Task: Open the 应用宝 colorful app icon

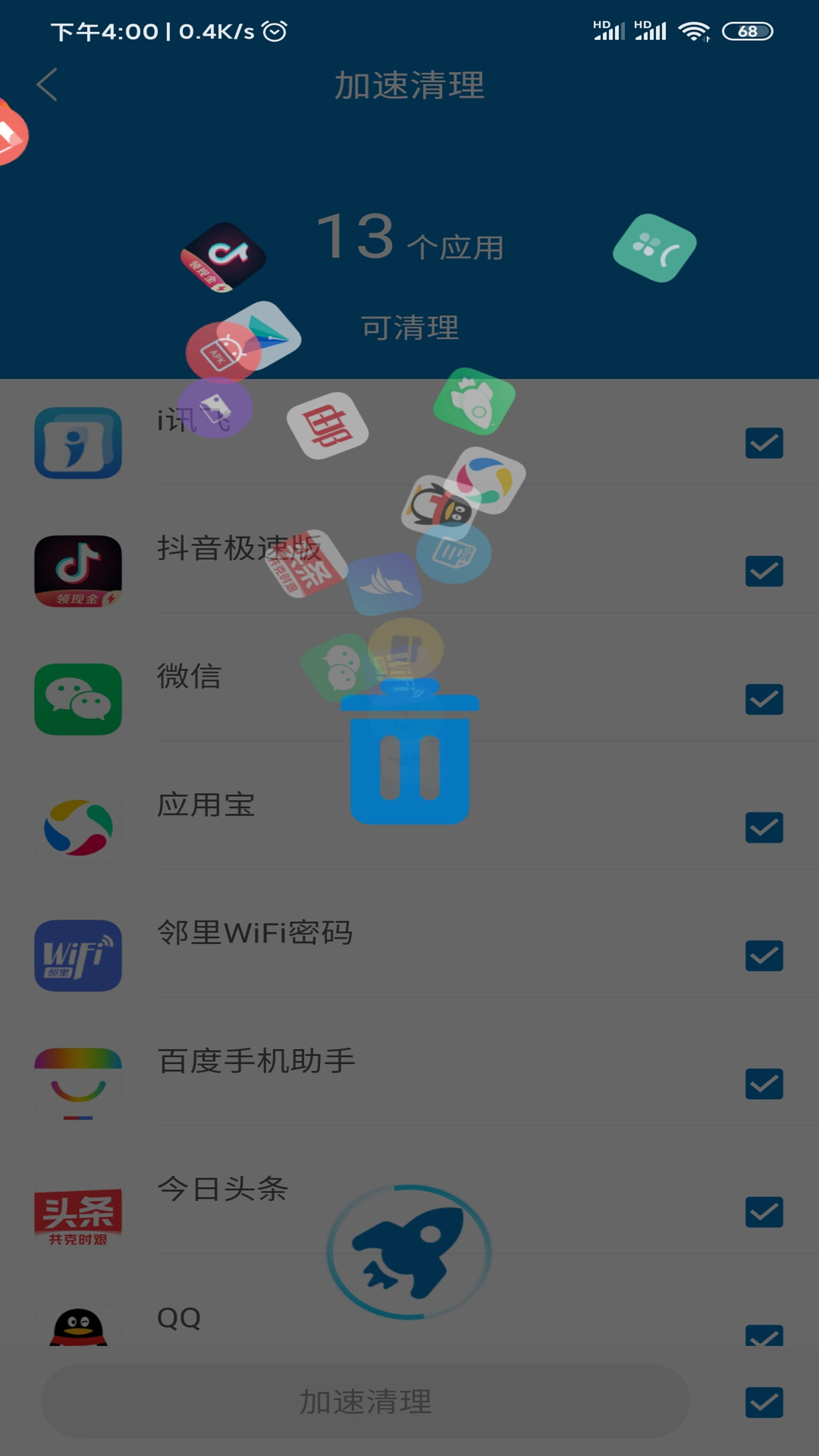Action: pos(79,827)
